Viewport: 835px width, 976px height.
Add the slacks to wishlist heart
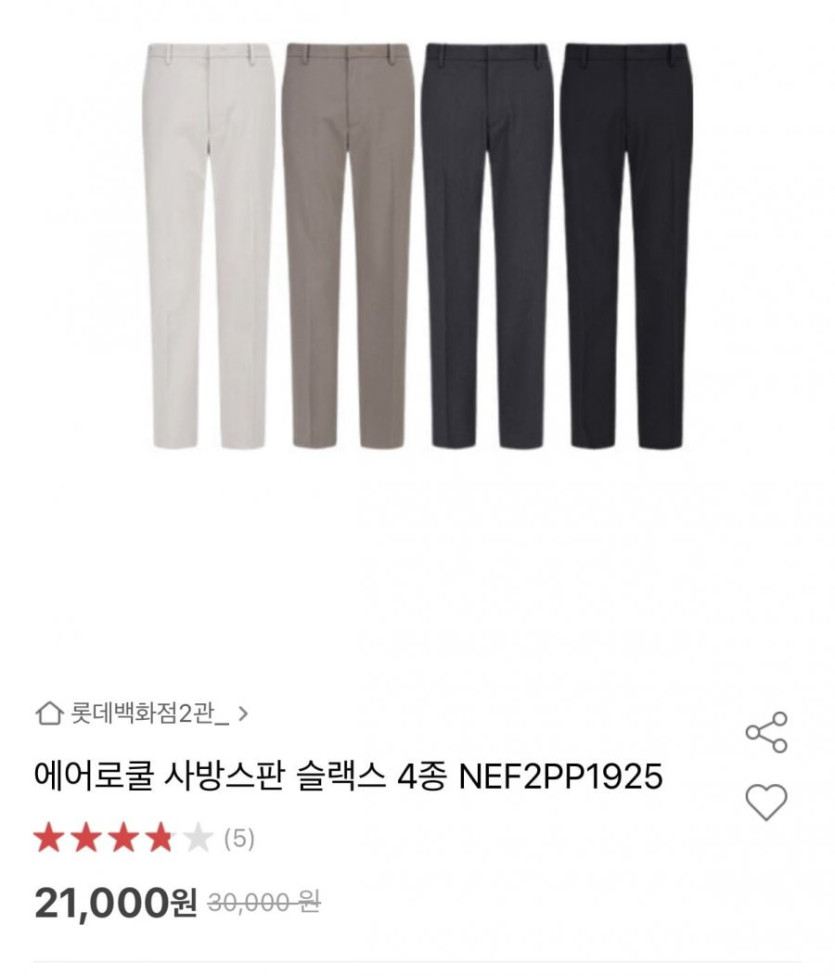pos(766,802)
